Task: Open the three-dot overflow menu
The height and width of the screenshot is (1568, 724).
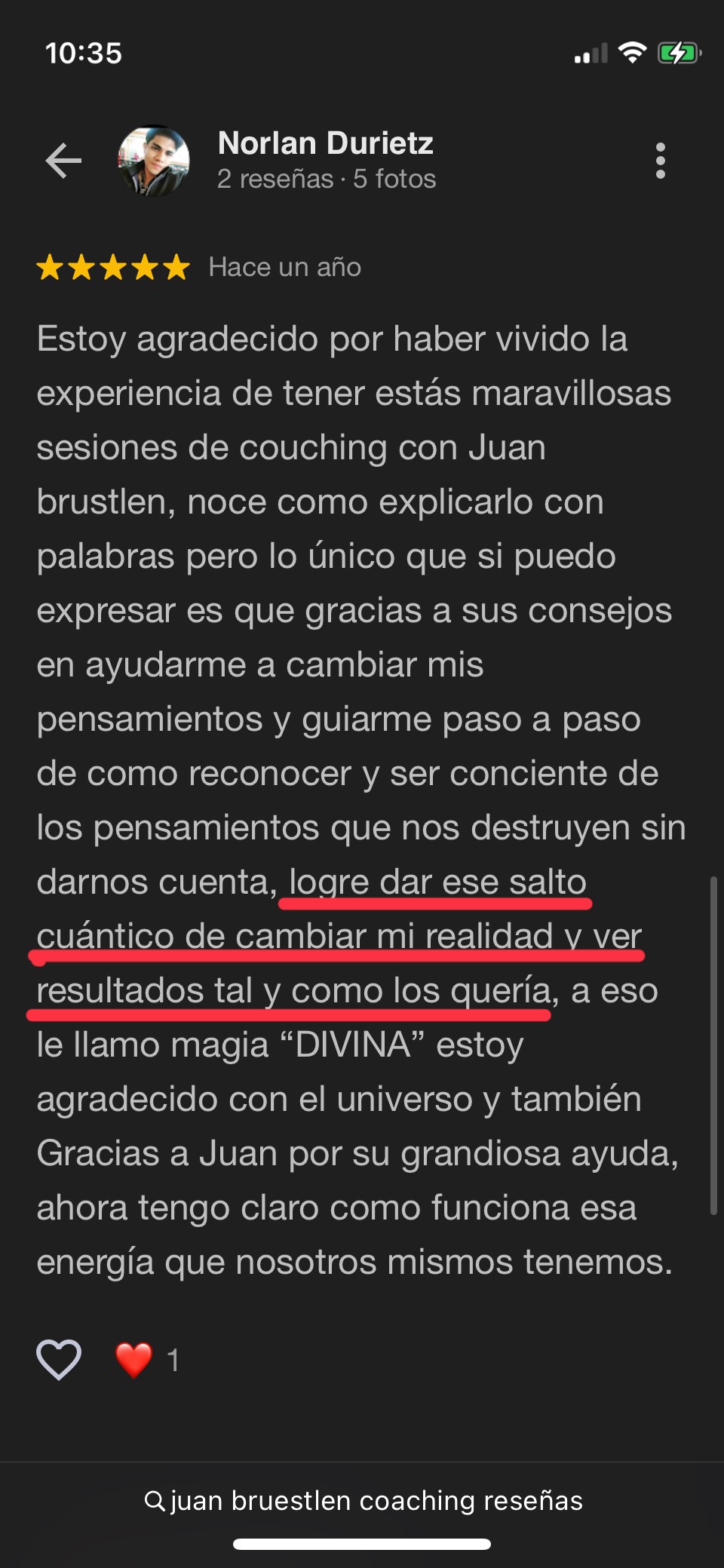Action: pos(660,161)
